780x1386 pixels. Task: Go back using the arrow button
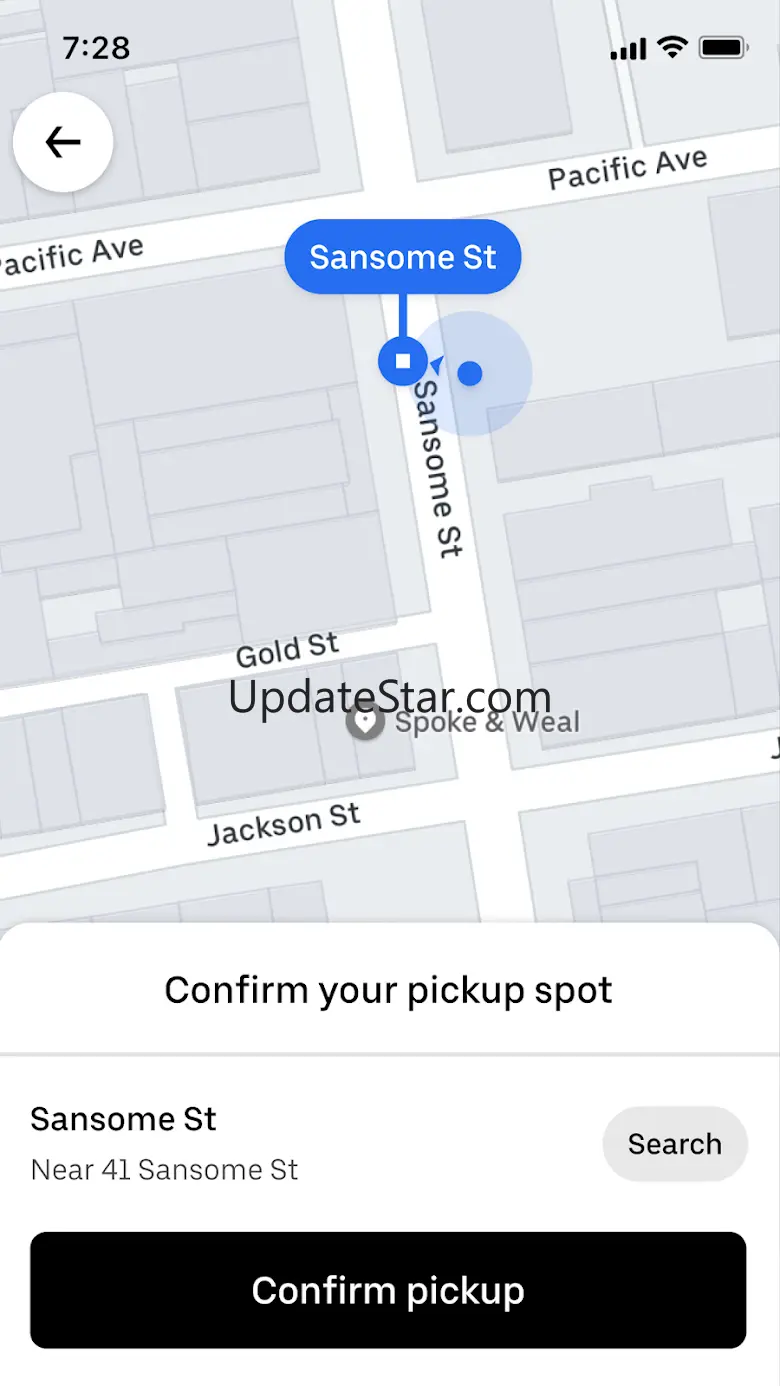point(62,143)
